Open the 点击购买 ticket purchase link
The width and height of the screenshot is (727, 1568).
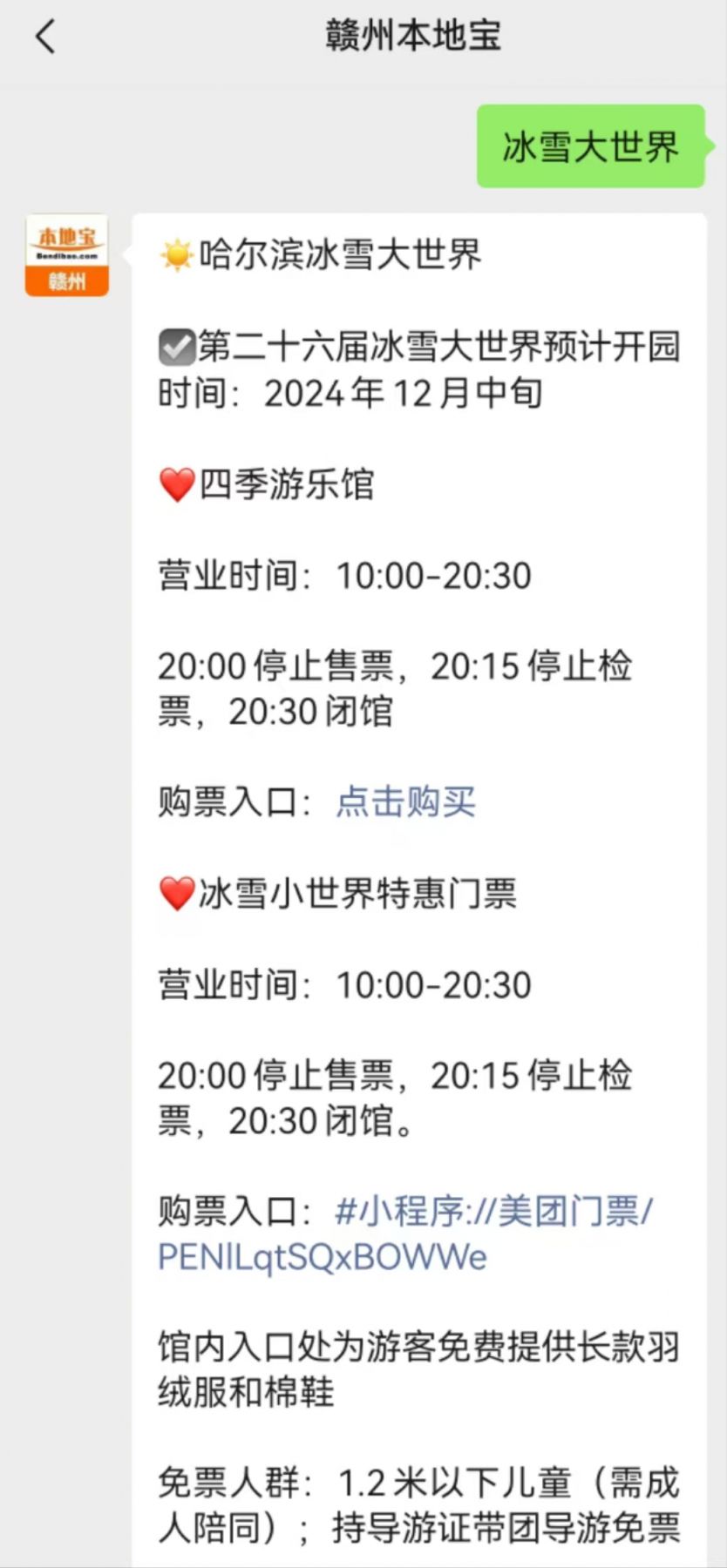(x=406, y=801)
